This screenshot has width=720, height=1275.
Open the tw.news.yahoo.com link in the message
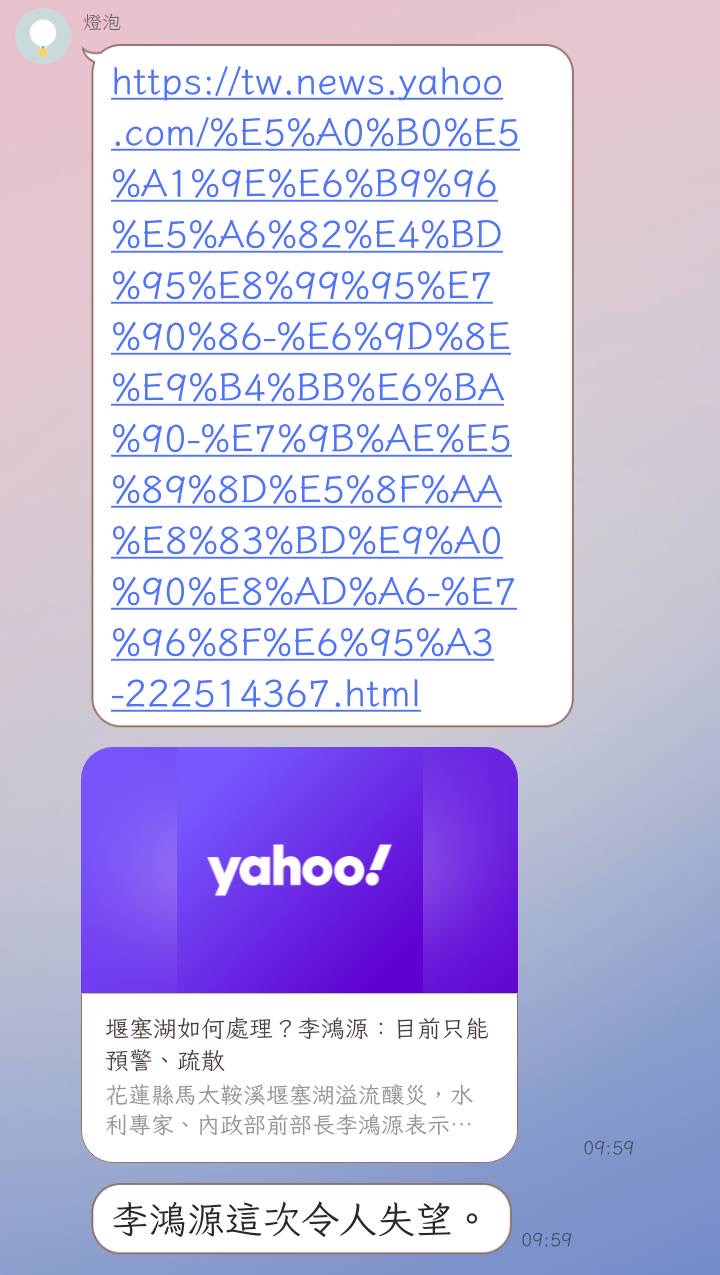pos(310,387)
